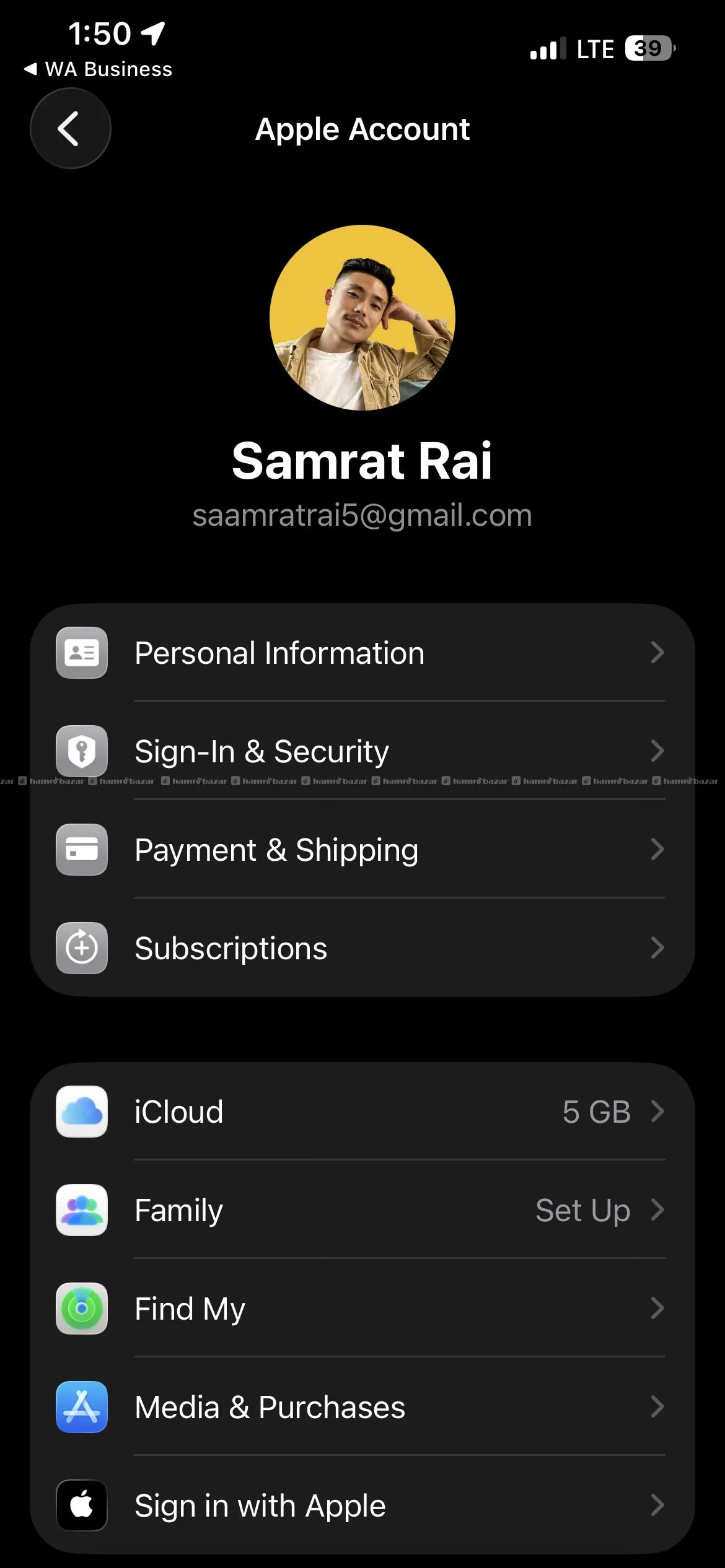This screenshot has width=725, height=1568.
Task: Open Payment & Shipping
Action: pyautogui.click(x=362, y=849)
